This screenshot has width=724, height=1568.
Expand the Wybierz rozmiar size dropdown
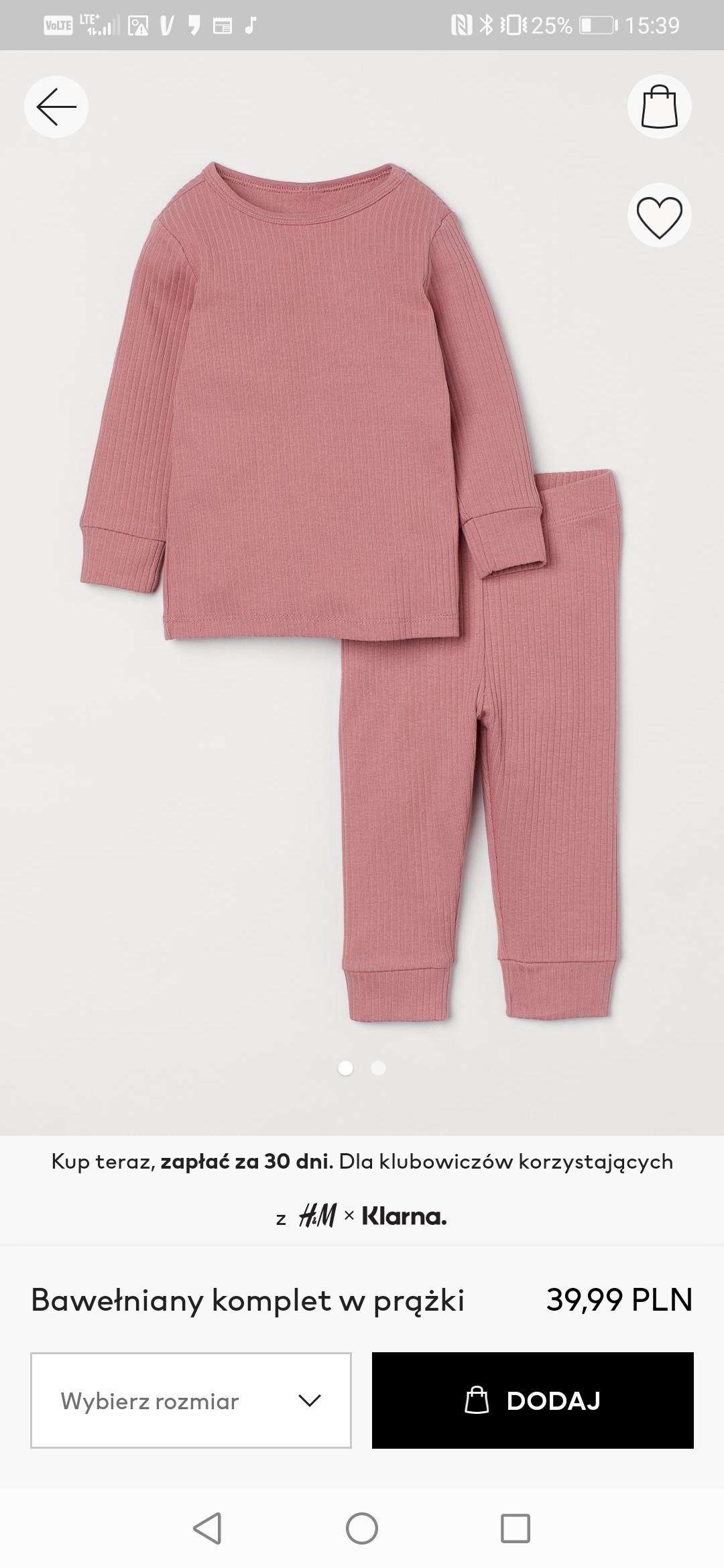pyautogui.click(x=191, y=1400)
